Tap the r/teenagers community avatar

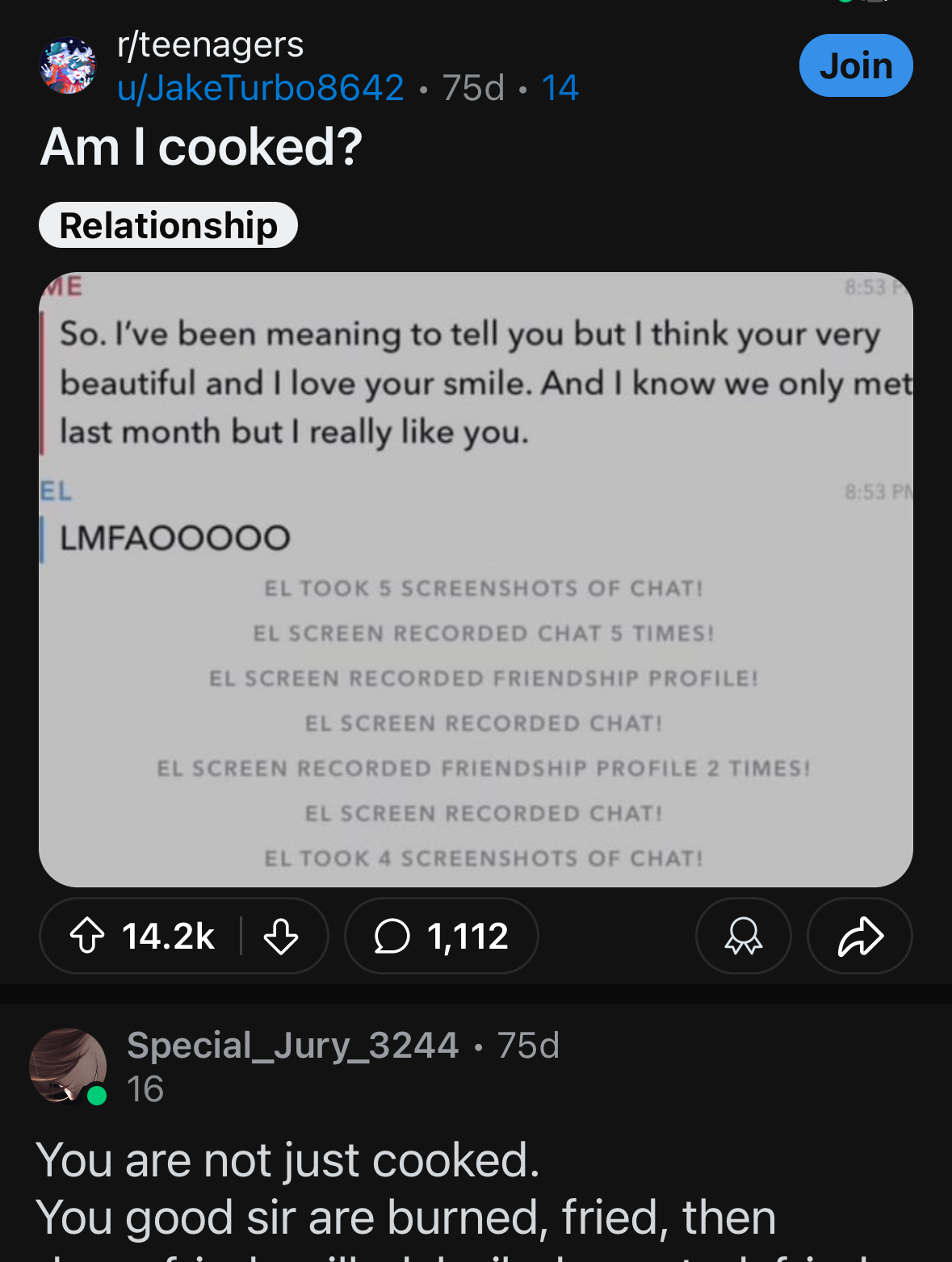click(x=68, y=66)
